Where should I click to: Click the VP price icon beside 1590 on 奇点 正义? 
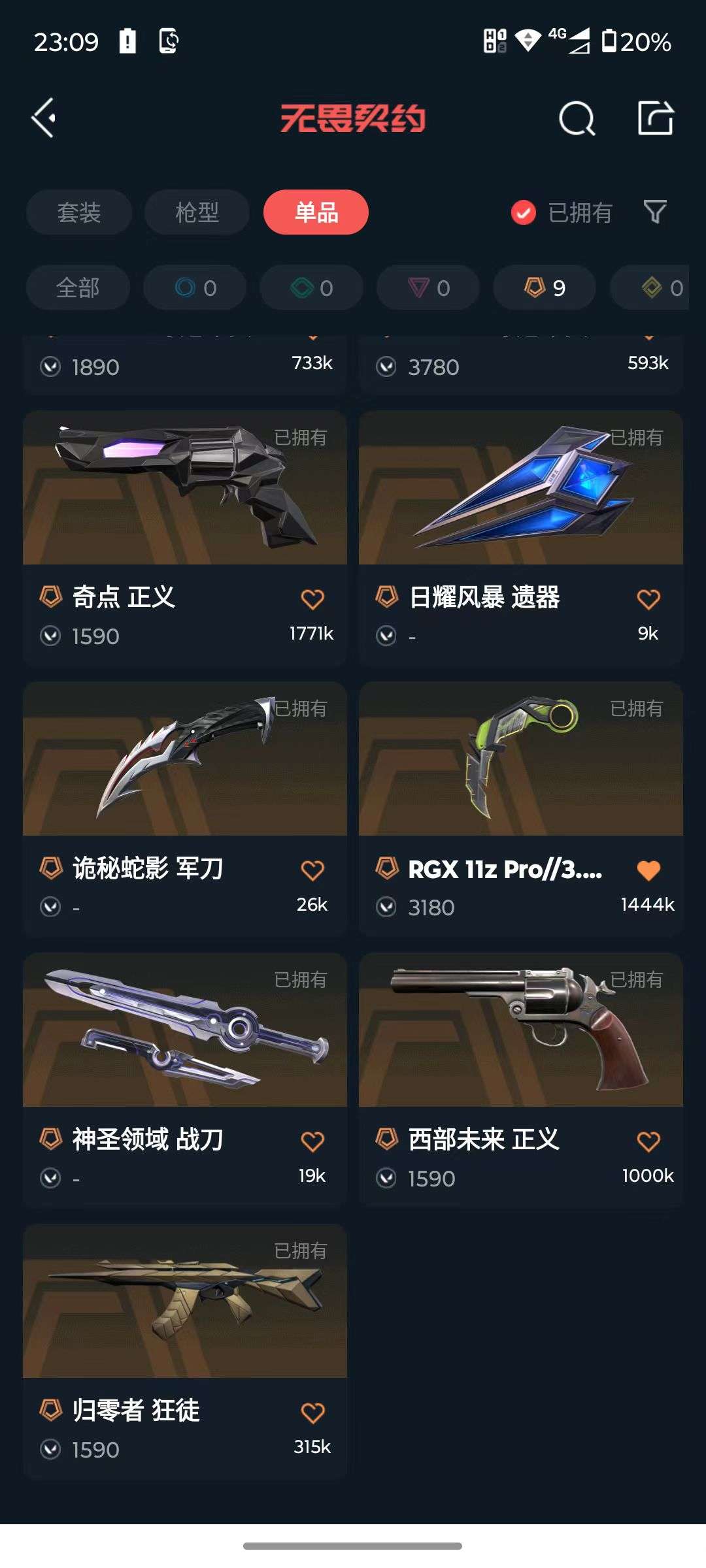tap(51, 636)
